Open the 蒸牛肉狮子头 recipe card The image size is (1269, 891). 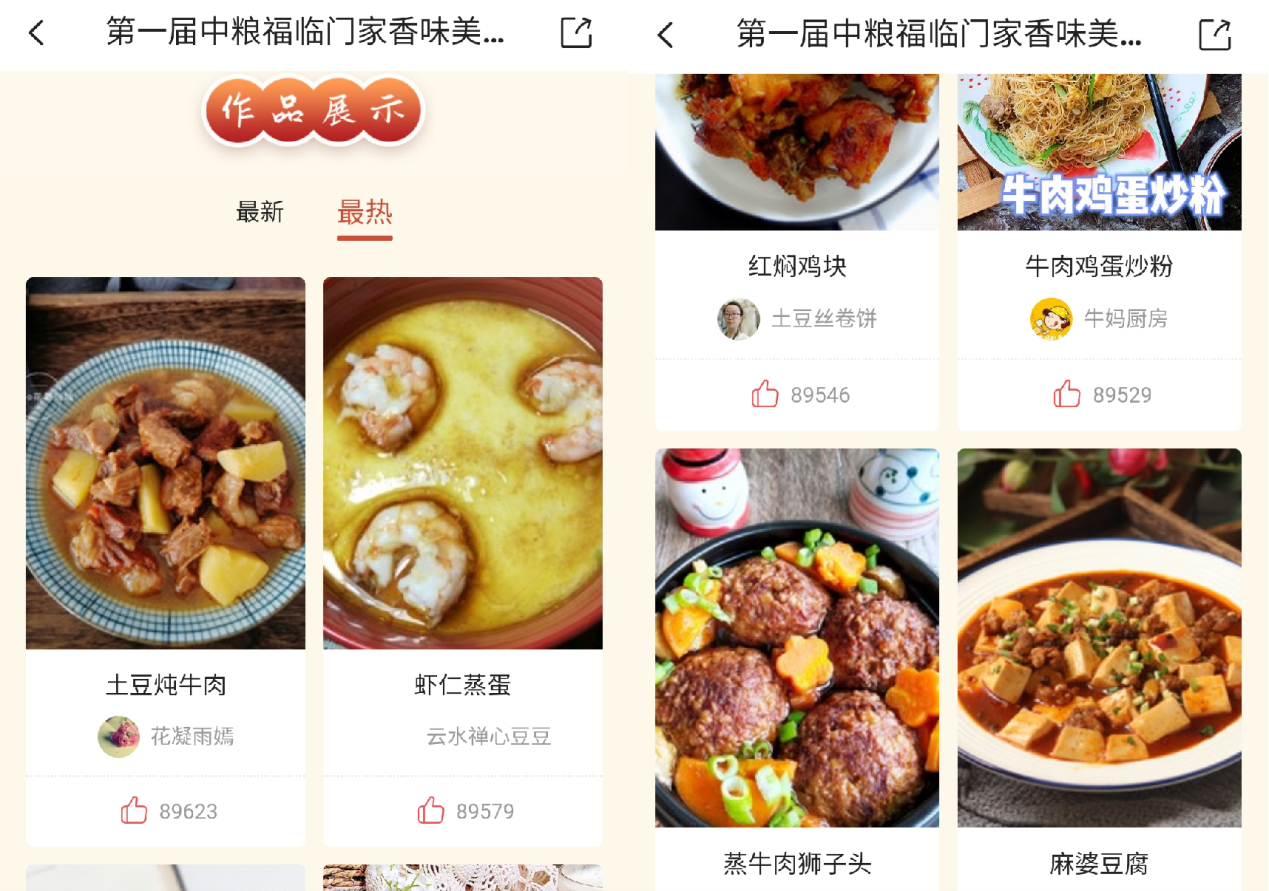pyautogui.click(x=796, y=638)
